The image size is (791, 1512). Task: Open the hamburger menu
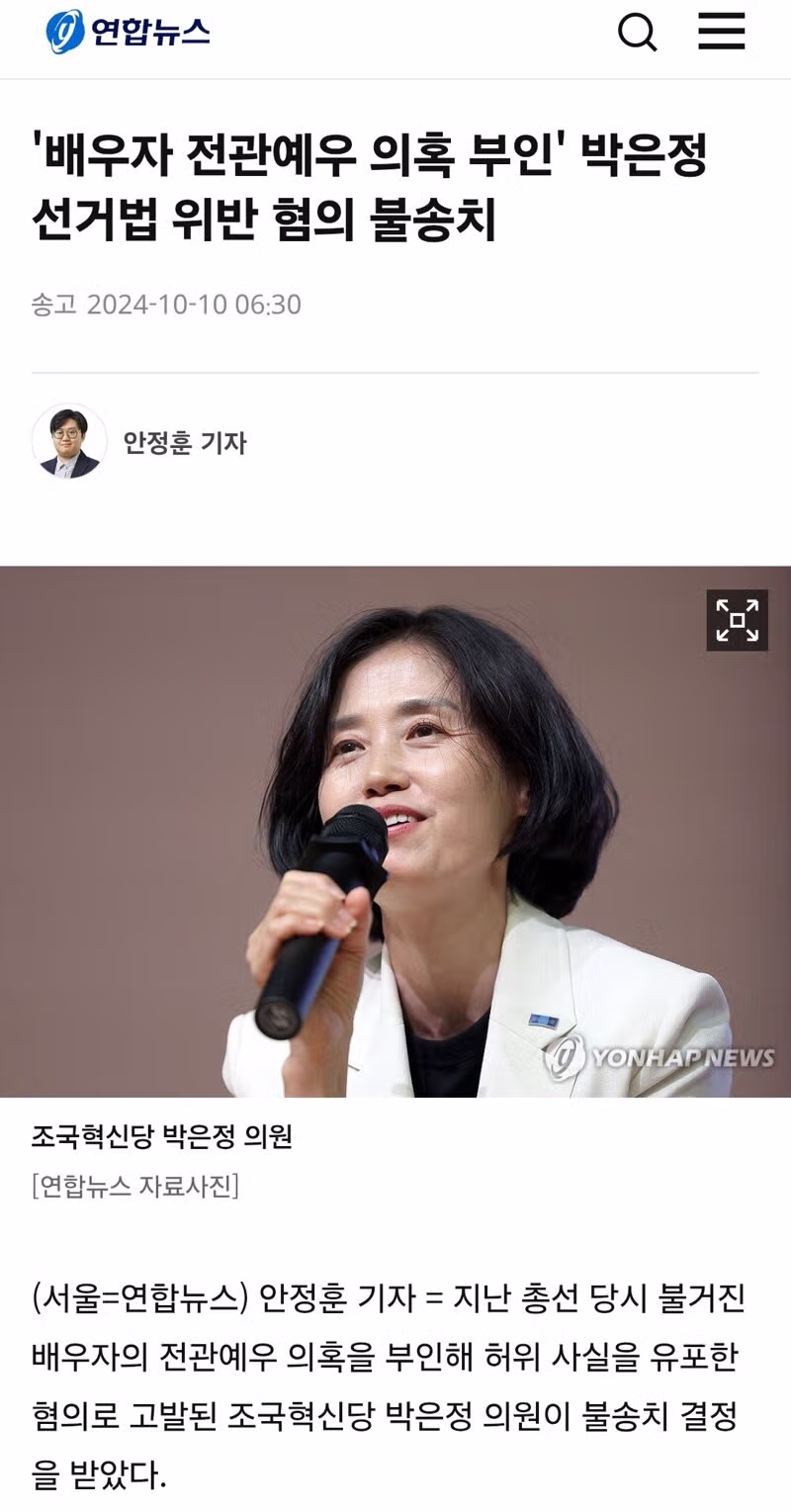pos(722,33)
